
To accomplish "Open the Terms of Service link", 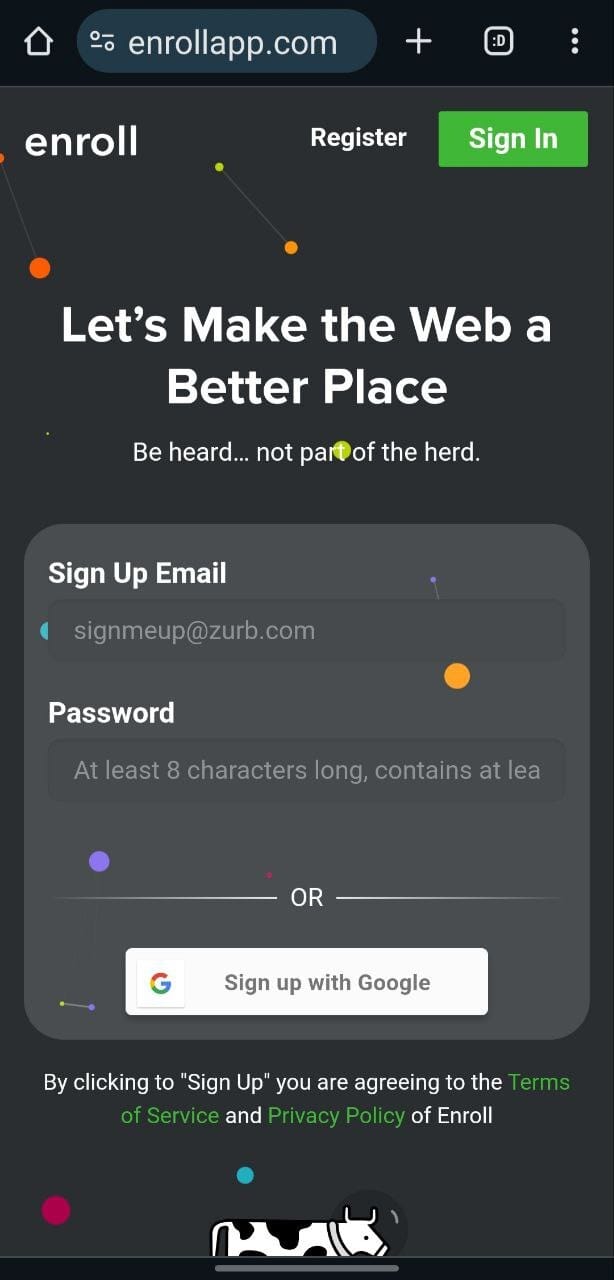I will coord(170,1115).
